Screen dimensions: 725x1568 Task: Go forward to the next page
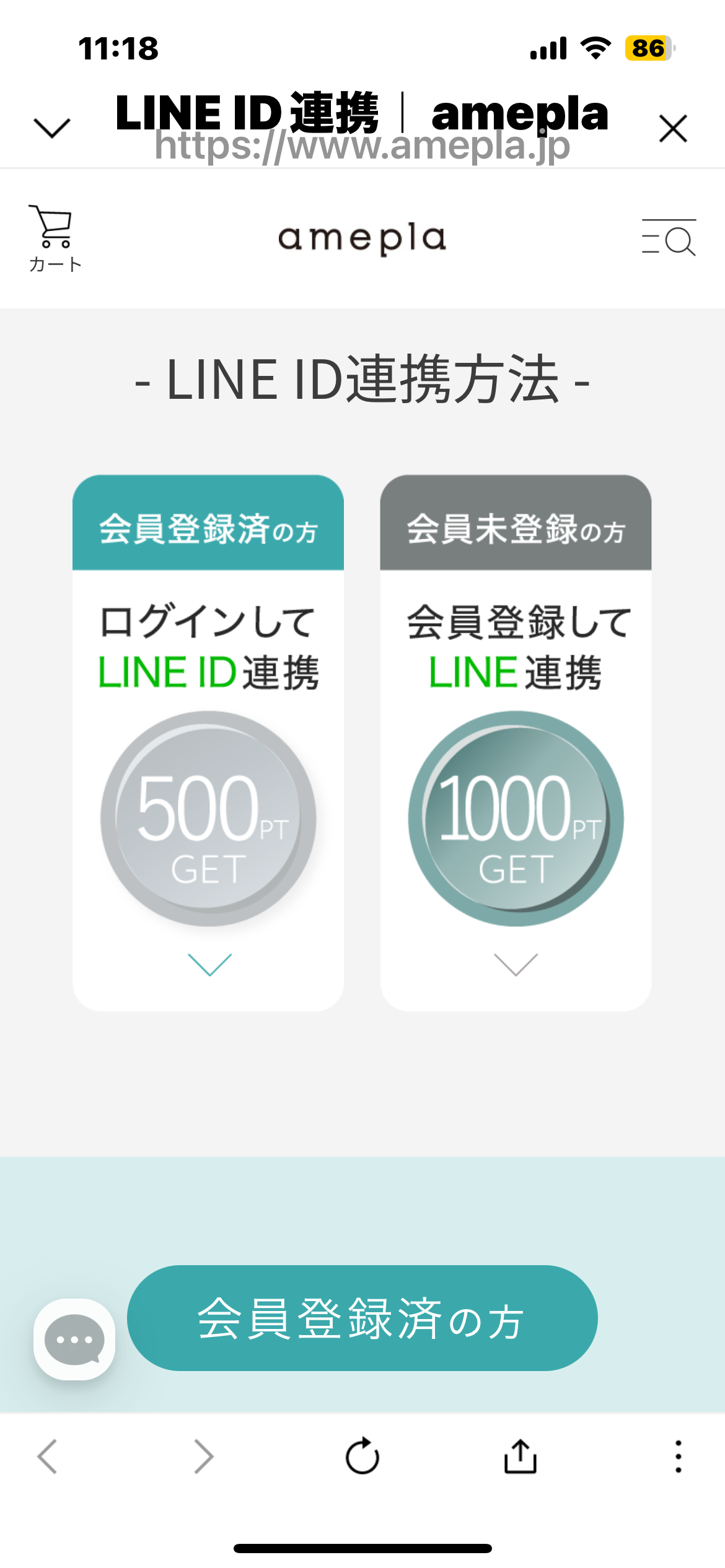click(x=203, y=1456)
